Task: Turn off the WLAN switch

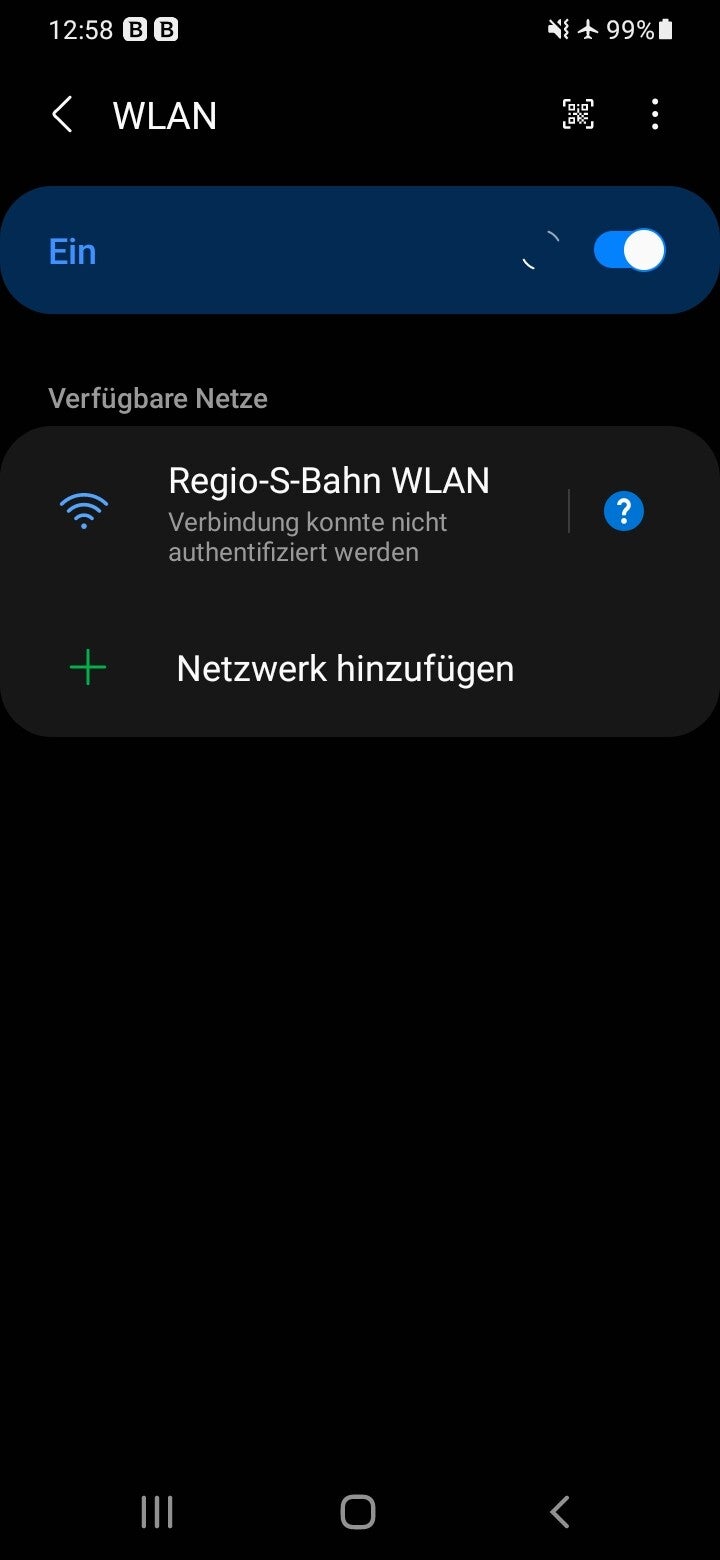Action: click(x=629, y=250)
